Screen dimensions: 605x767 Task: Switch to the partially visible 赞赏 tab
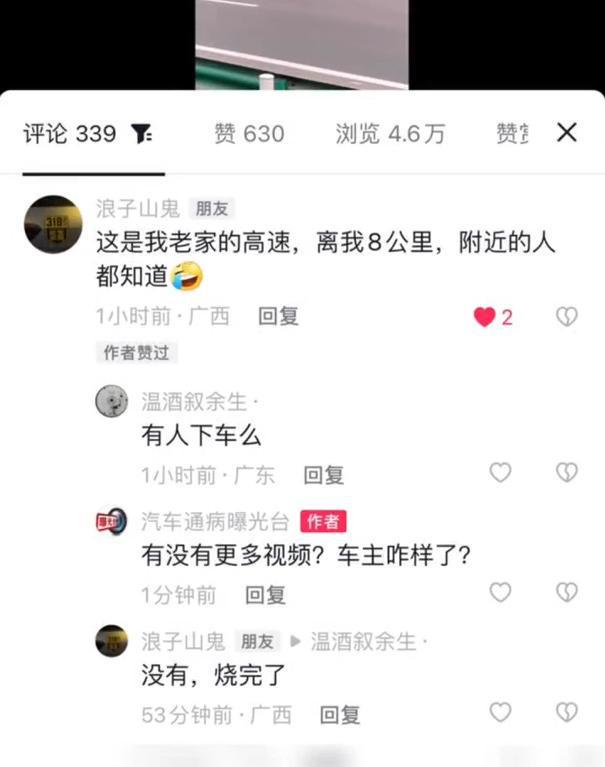pyautogui.click(x=513, y=134)
